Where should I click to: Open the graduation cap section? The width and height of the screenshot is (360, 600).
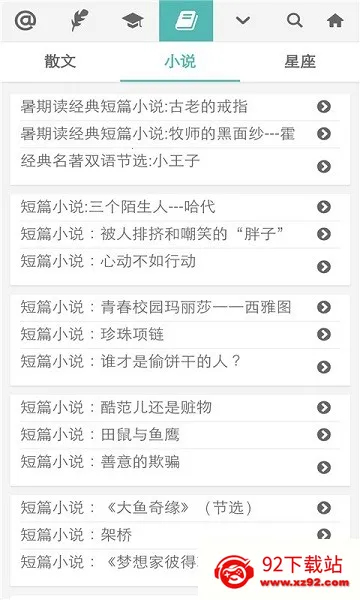[133, 21]
